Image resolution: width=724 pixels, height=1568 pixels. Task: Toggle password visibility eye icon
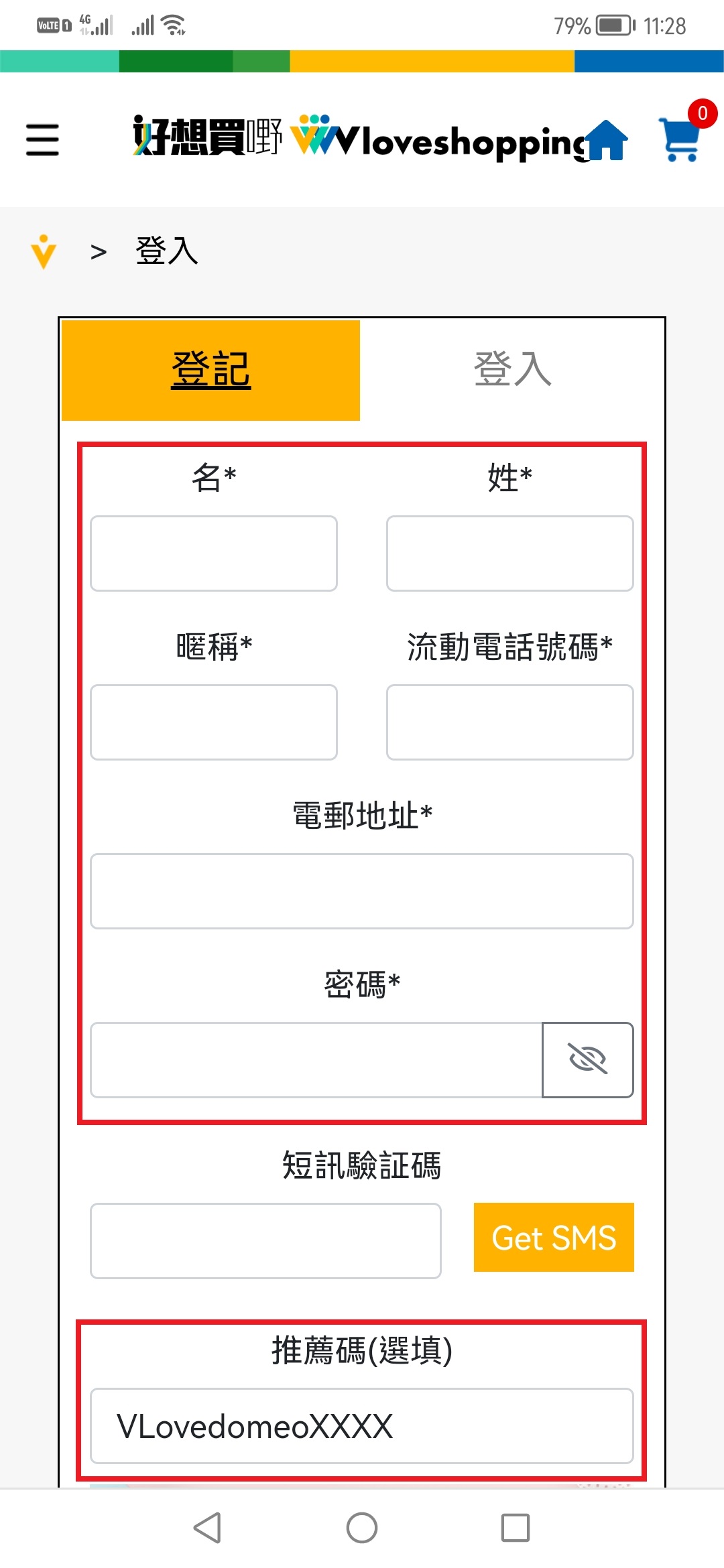tap(587, 1060)
